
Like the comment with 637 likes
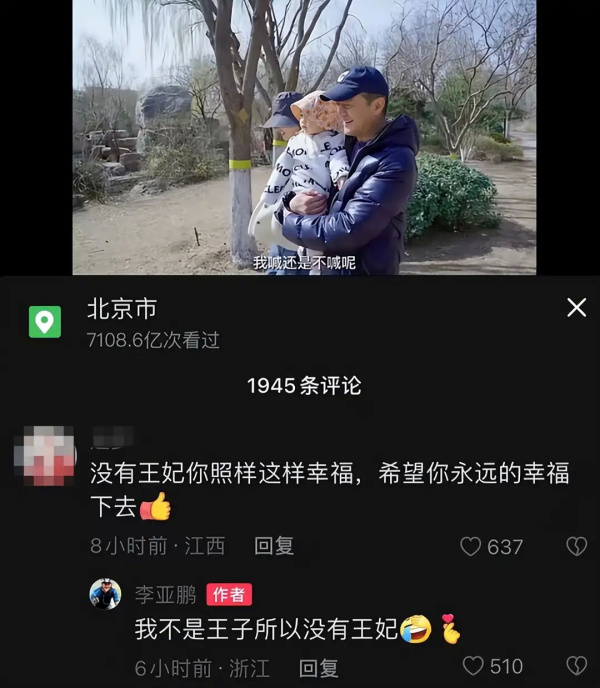pos(471,547)
